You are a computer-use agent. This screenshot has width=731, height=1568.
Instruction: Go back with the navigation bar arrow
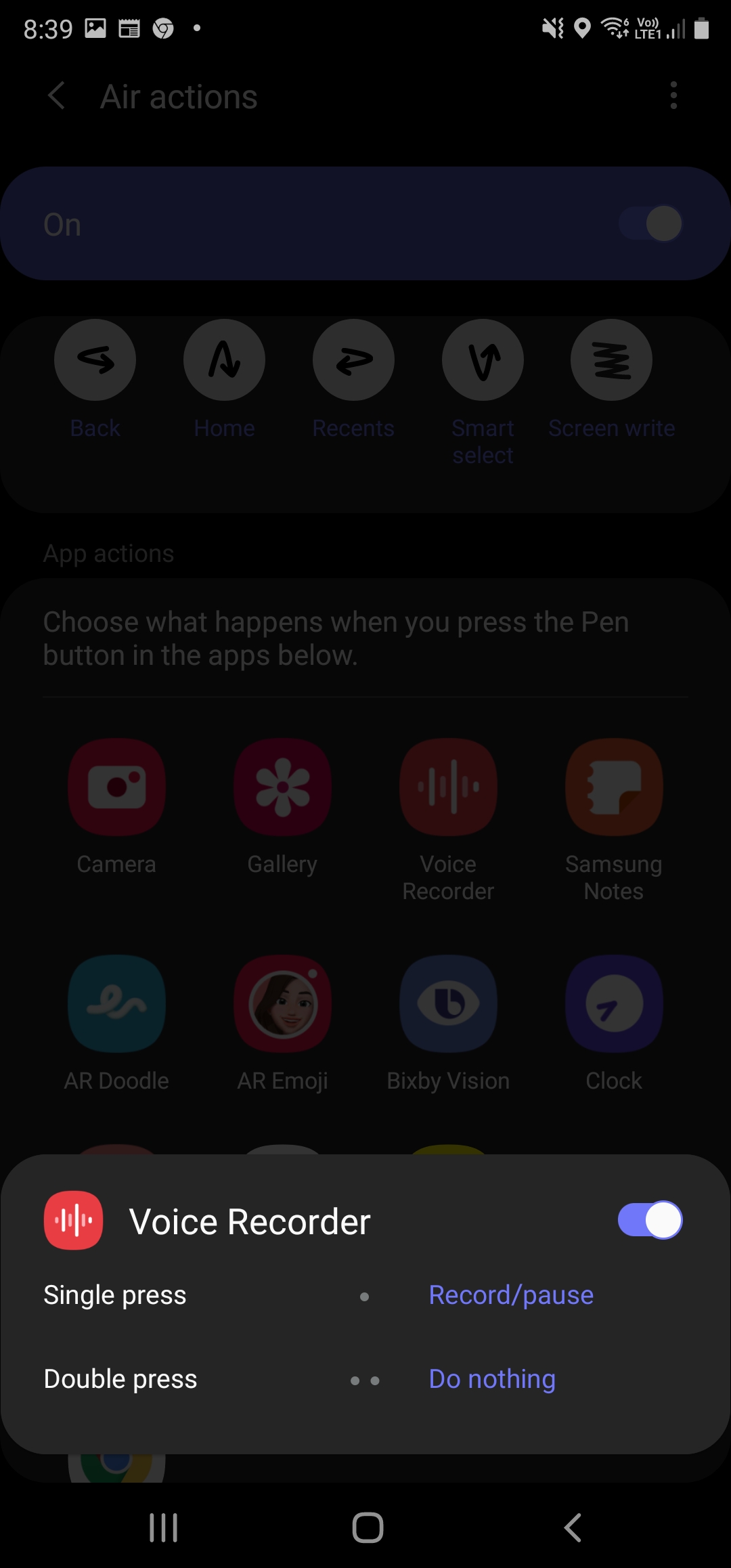click(x=573, y=1528)
